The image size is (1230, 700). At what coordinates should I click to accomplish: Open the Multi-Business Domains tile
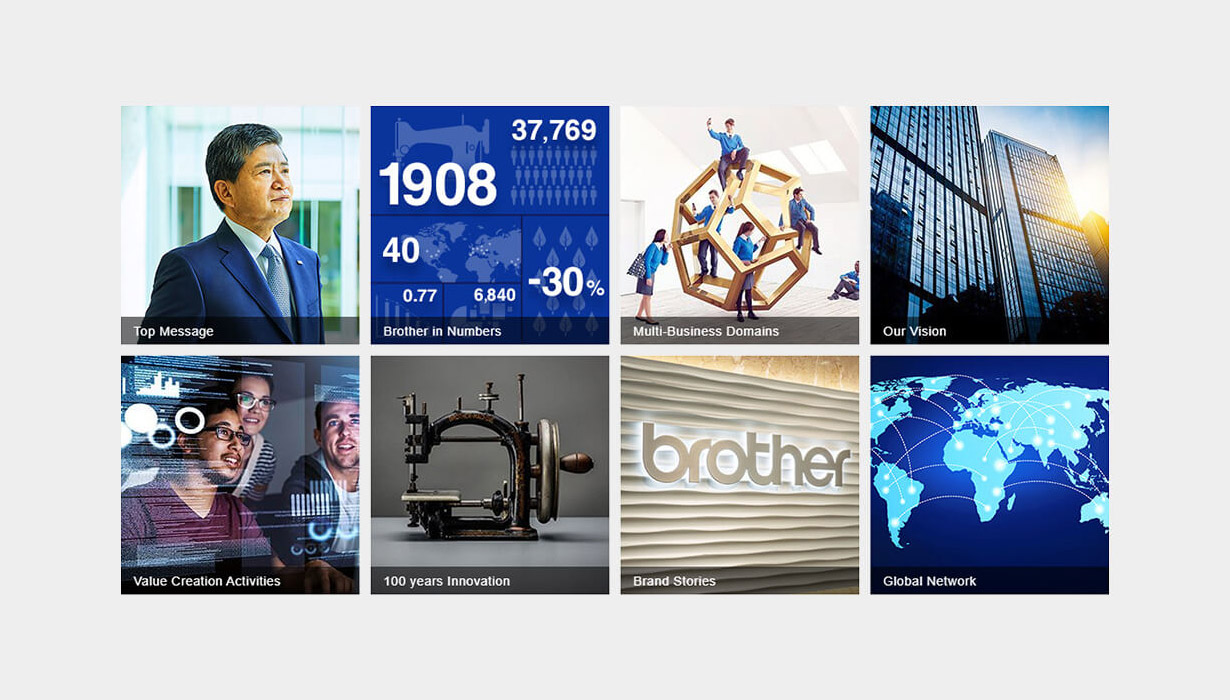[739, 225]
